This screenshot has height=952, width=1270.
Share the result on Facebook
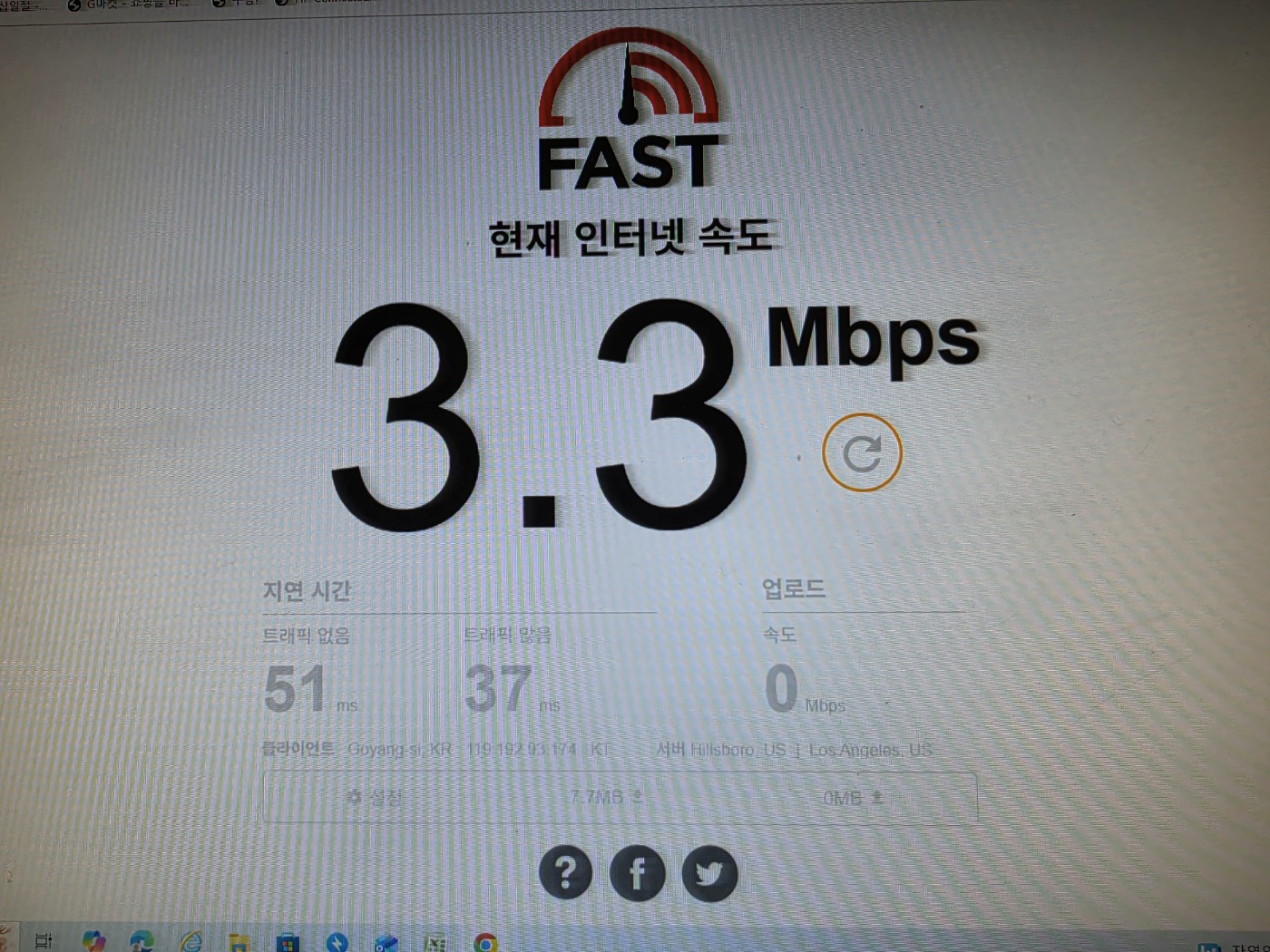click(x=637, y=873)
